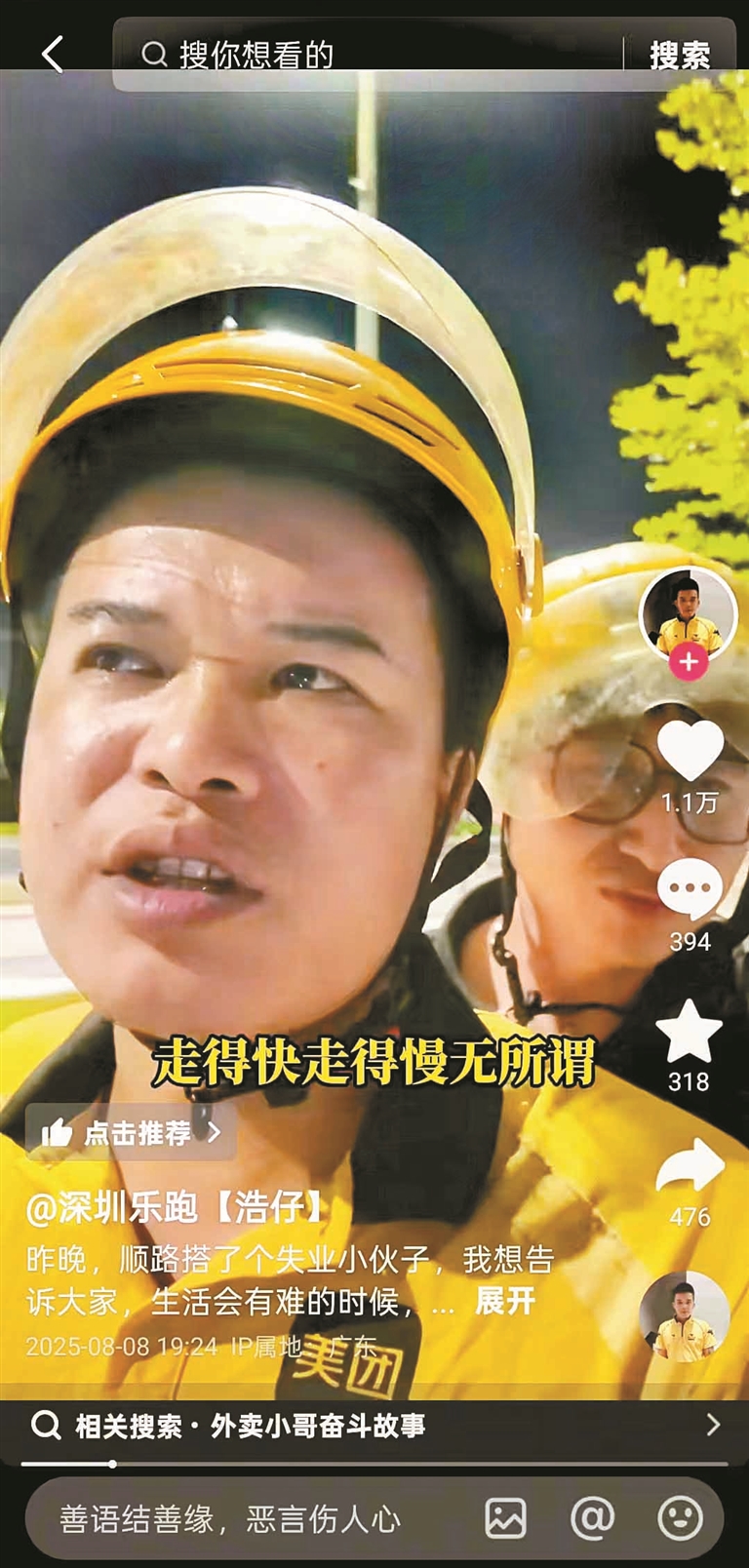Expand the caption with 展开
Viewport: 749px width, 1568px height.
505,1301
